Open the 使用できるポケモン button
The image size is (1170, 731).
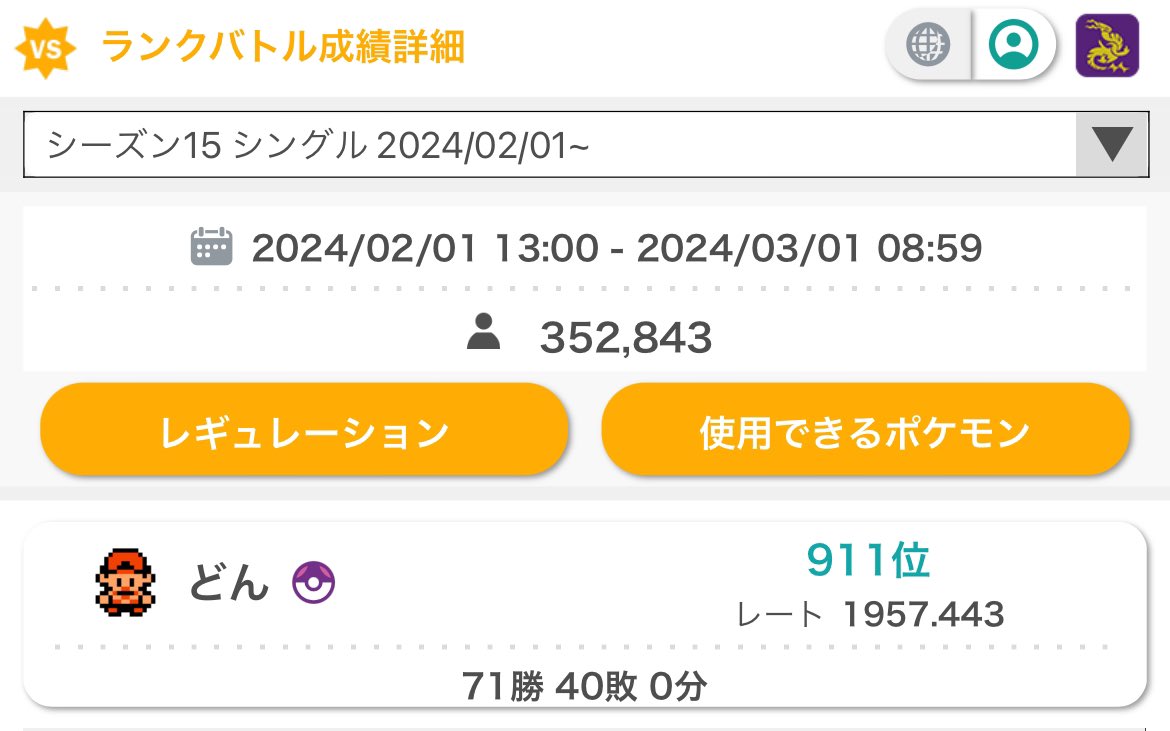pos(866,430)
